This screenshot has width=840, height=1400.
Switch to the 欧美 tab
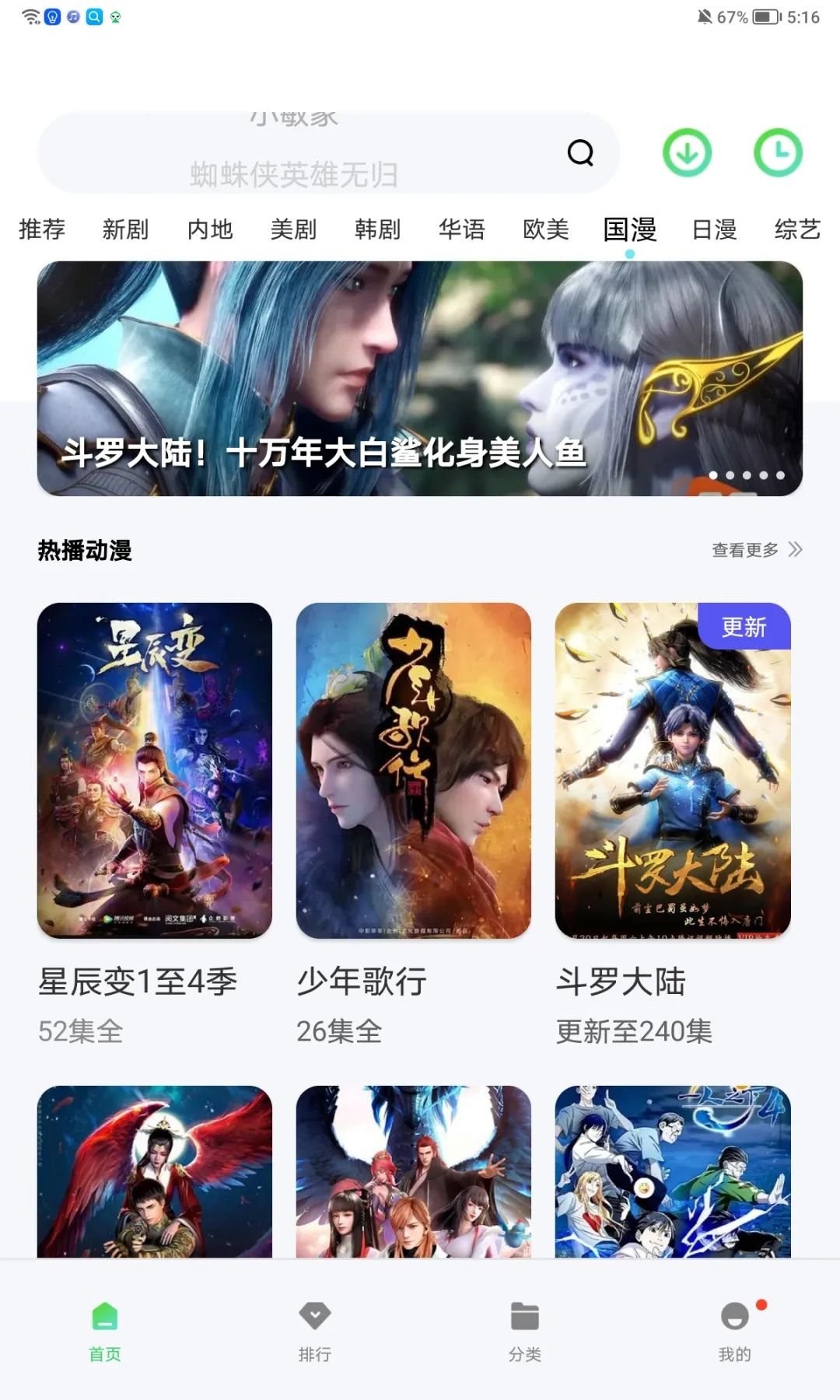pos(546,229)
